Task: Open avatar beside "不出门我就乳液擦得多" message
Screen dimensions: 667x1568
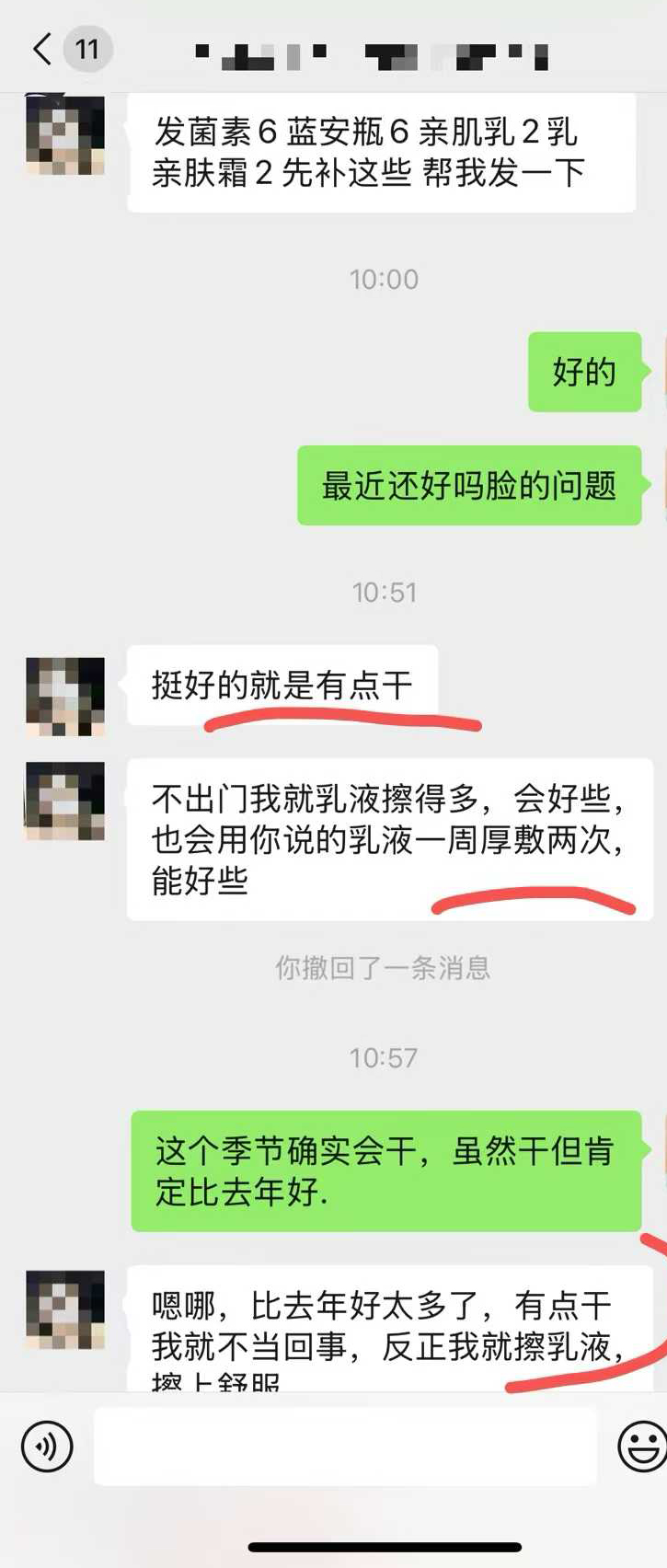Action: pyautogui.click(x=64, y=801)
